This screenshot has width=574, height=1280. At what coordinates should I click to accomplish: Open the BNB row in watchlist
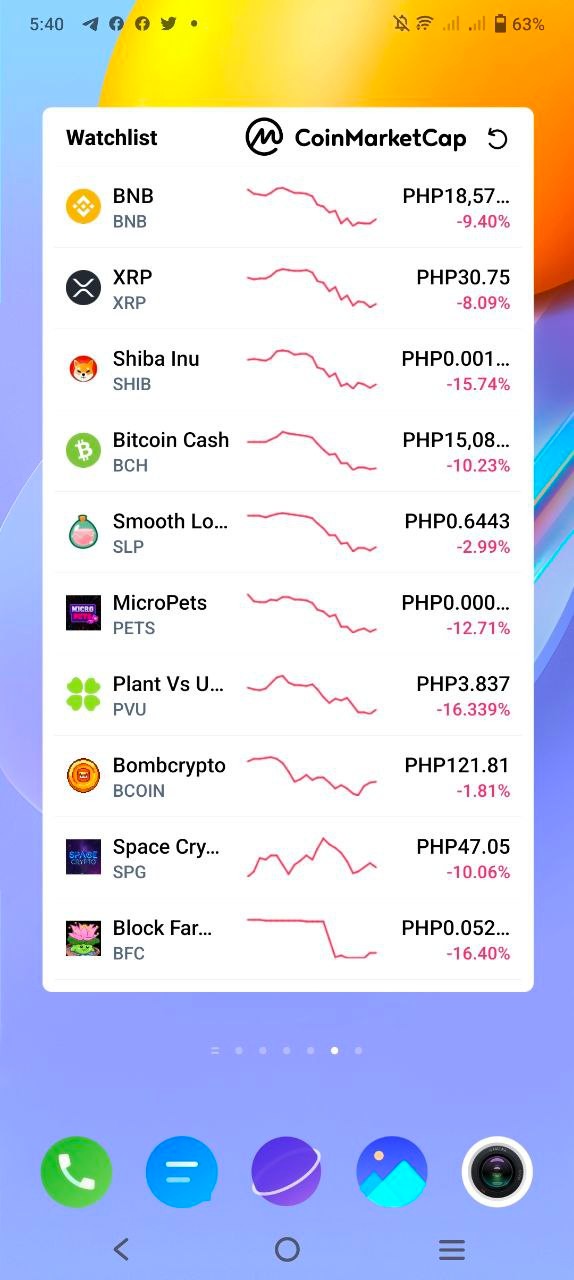[288, 208]
